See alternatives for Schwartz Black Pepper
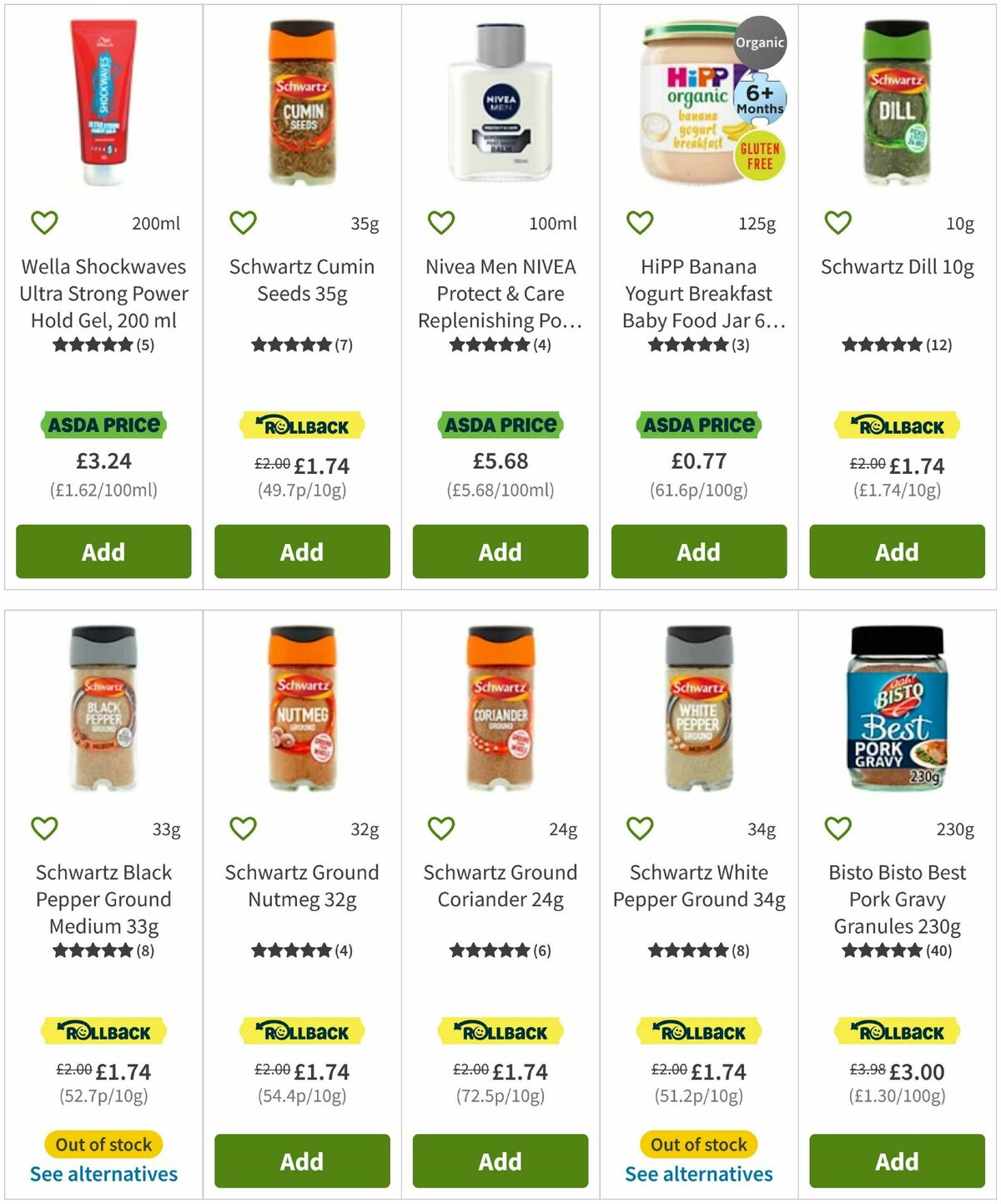This screenshot has height=1204, width=1001. coord(103,1174)
